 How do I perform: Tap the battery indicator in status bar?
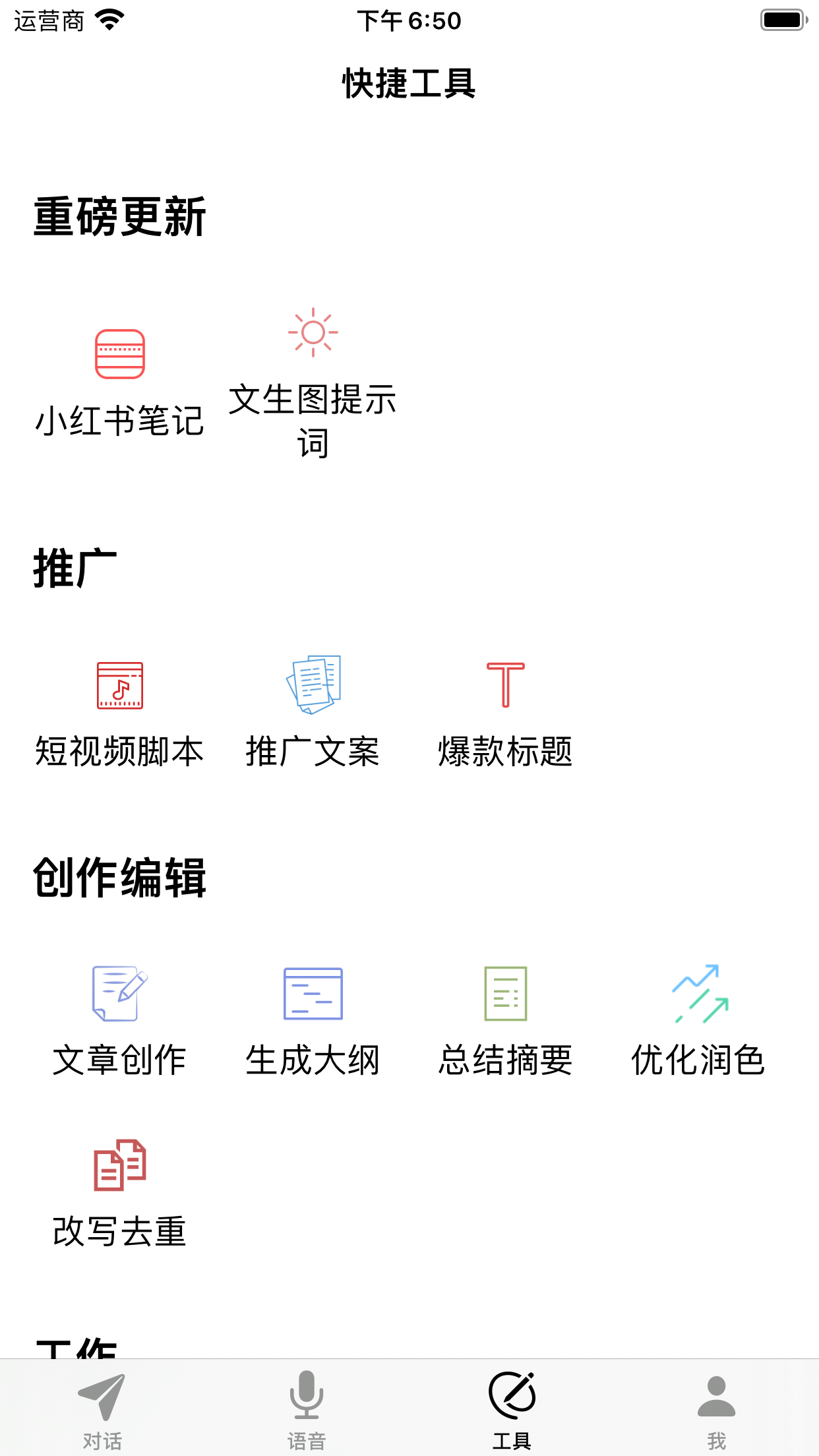[x=783, y=20]
